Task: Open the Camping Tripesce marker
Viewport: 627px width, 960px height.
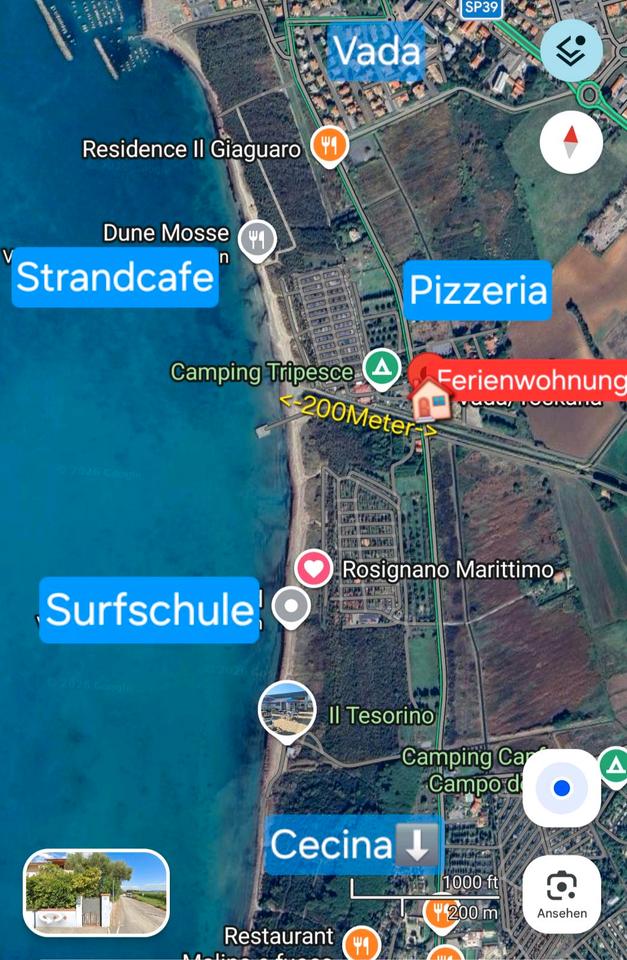Action: coord(380,368)
